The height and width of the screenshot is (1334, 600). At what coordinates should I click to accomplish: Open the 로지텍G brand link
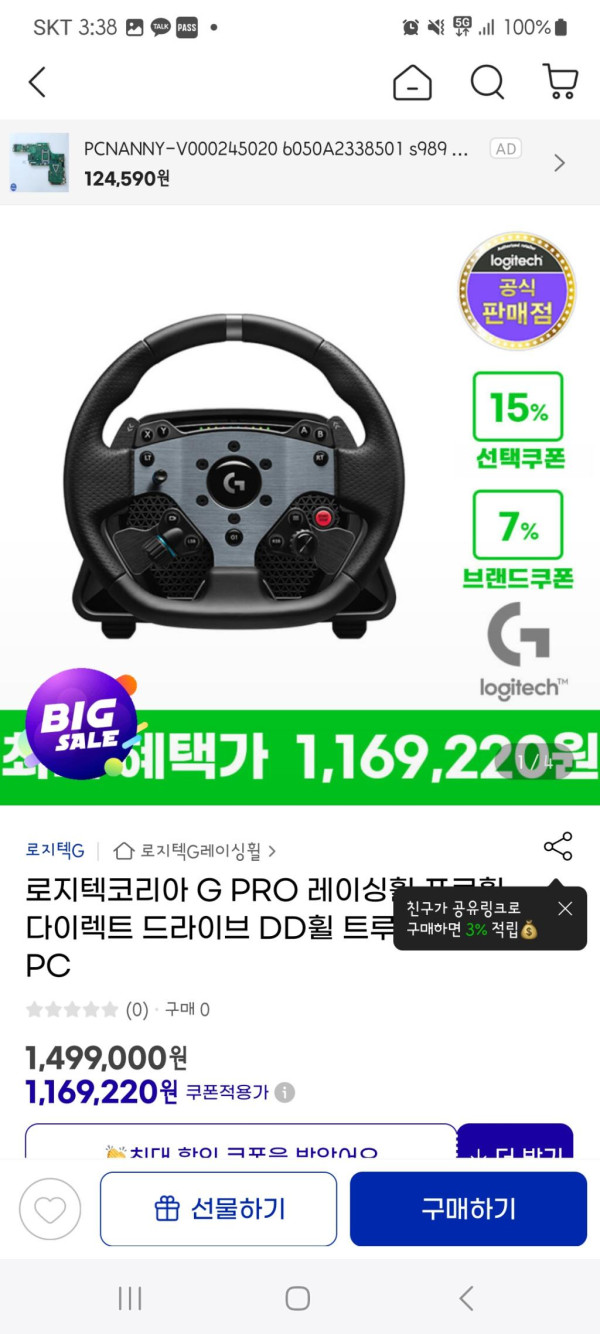pyautogui.click(x=54, y=851)
